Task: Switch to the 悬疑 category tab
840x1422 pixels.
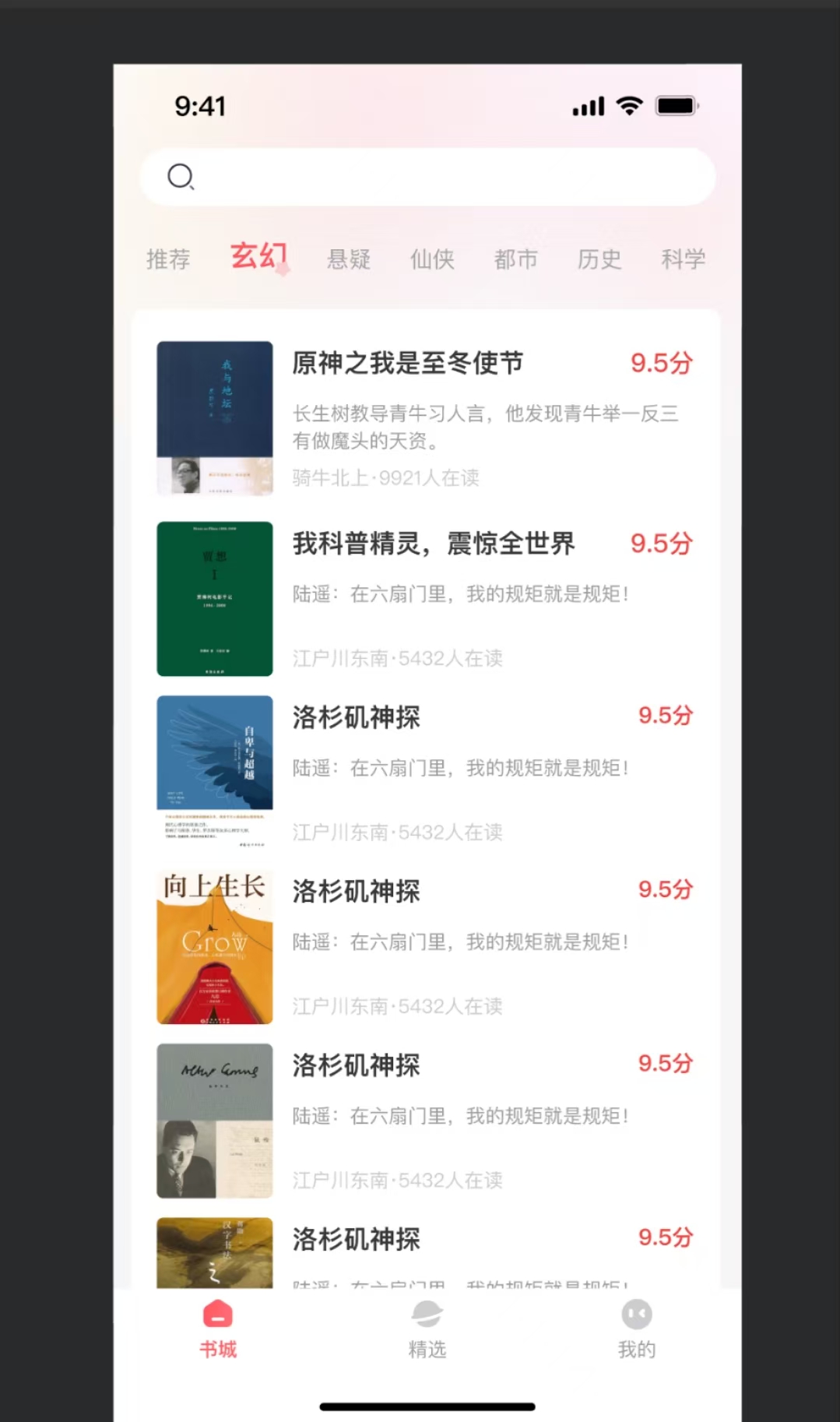Action: pos(349,259)
